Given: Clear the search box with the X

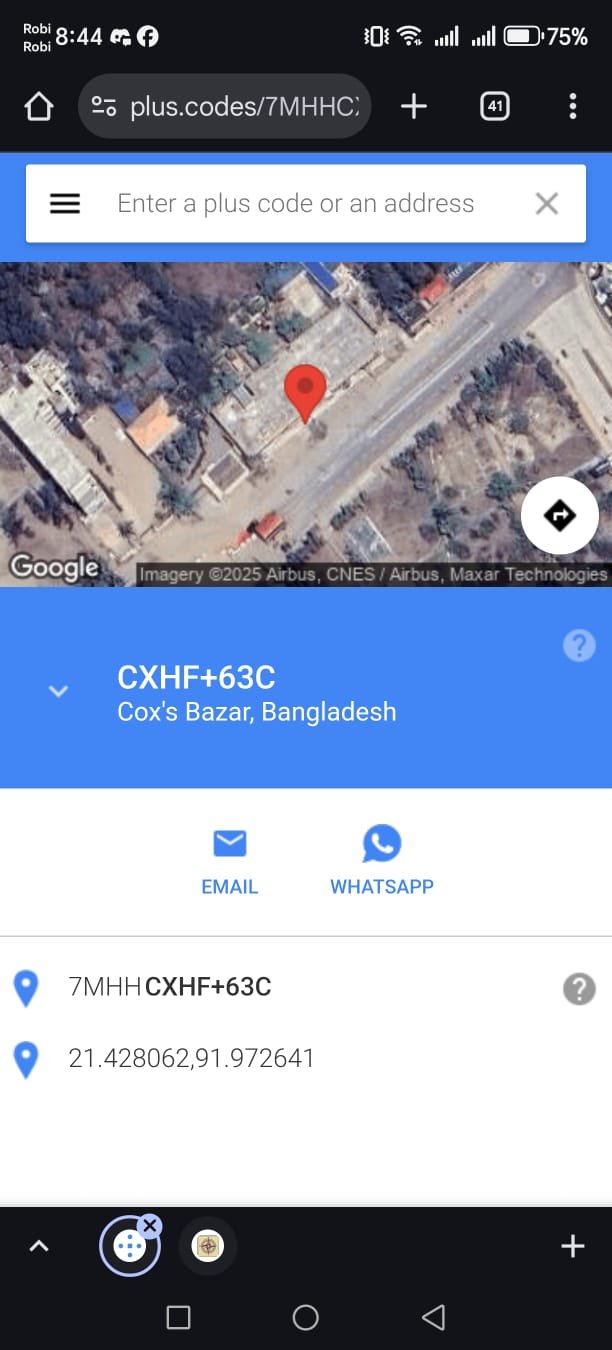Looking at the screenshot, I should (546, 204).
